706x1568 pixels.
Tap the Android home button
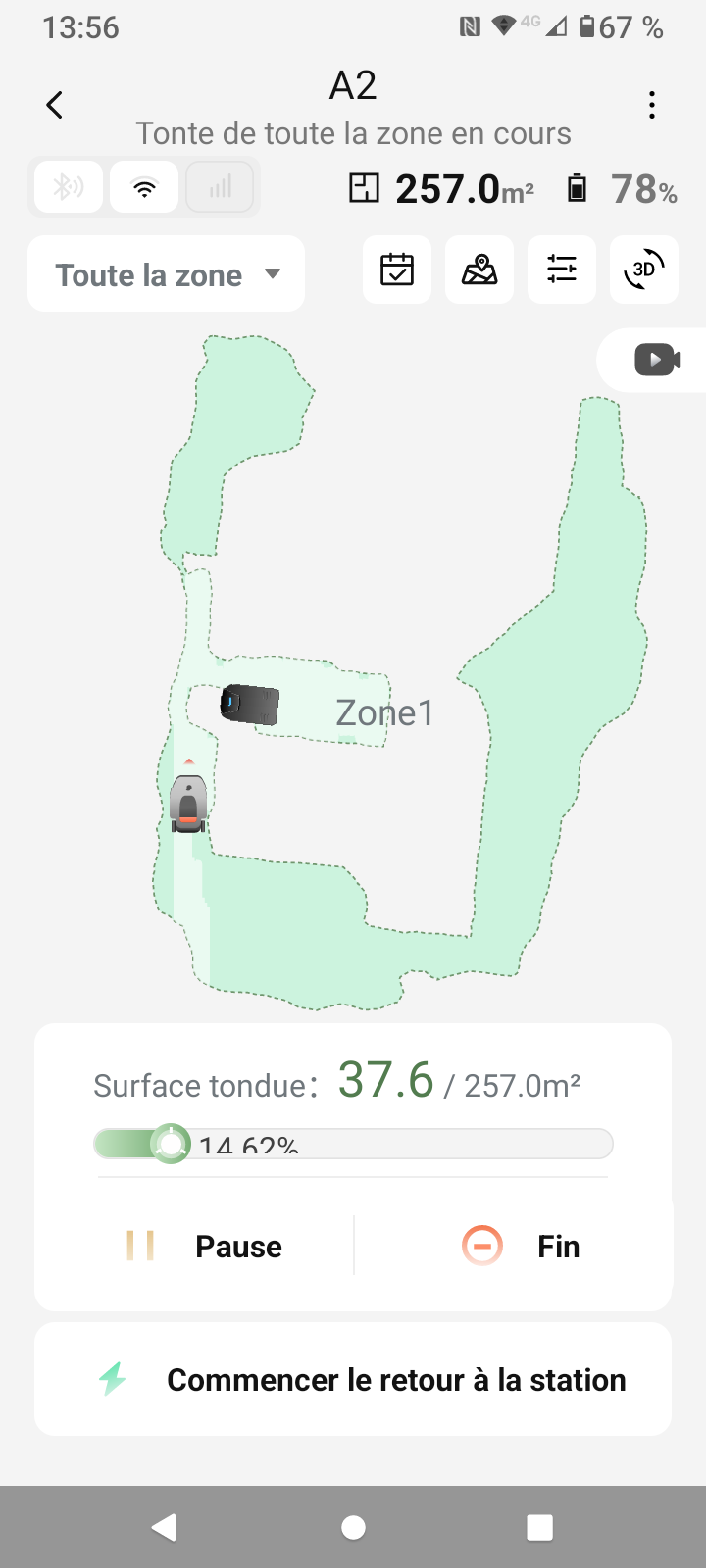tap(353, 1527)
